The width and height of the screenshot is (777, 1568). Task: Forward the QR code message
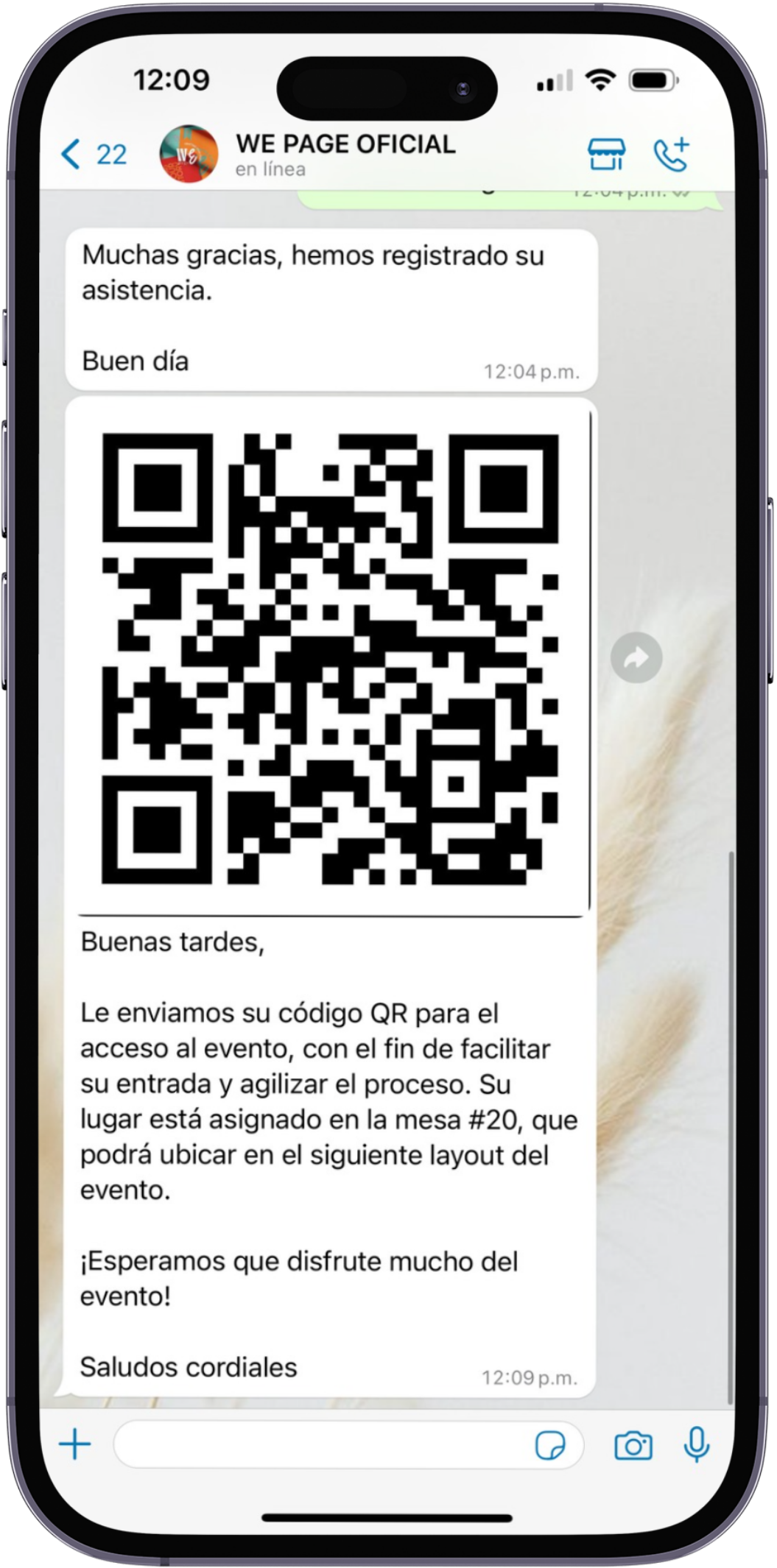[636, 657]
